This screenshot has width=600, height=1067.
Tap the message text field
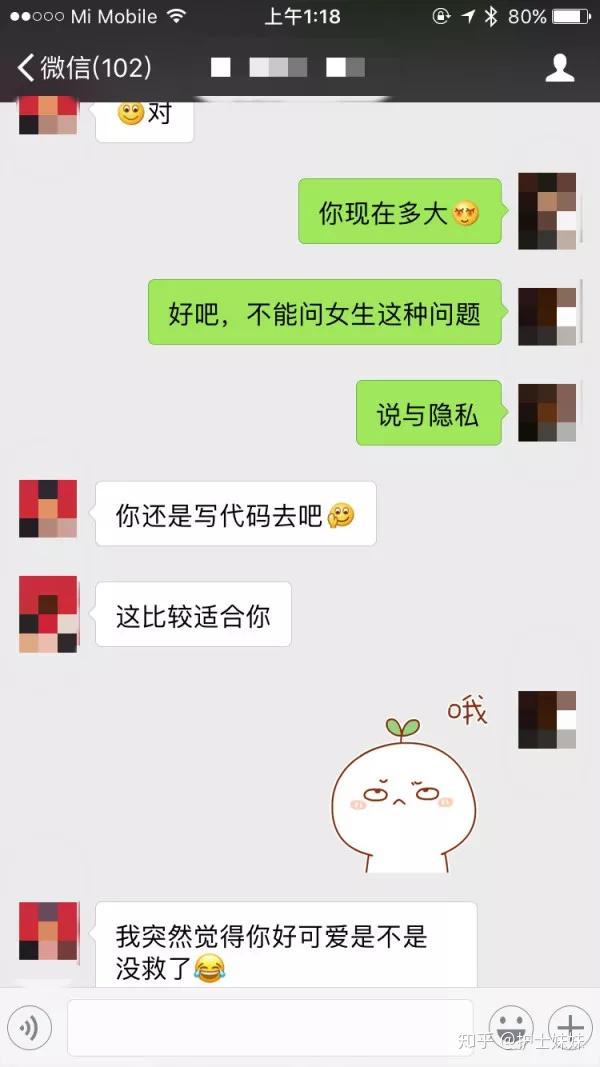tap(270, 1028)
